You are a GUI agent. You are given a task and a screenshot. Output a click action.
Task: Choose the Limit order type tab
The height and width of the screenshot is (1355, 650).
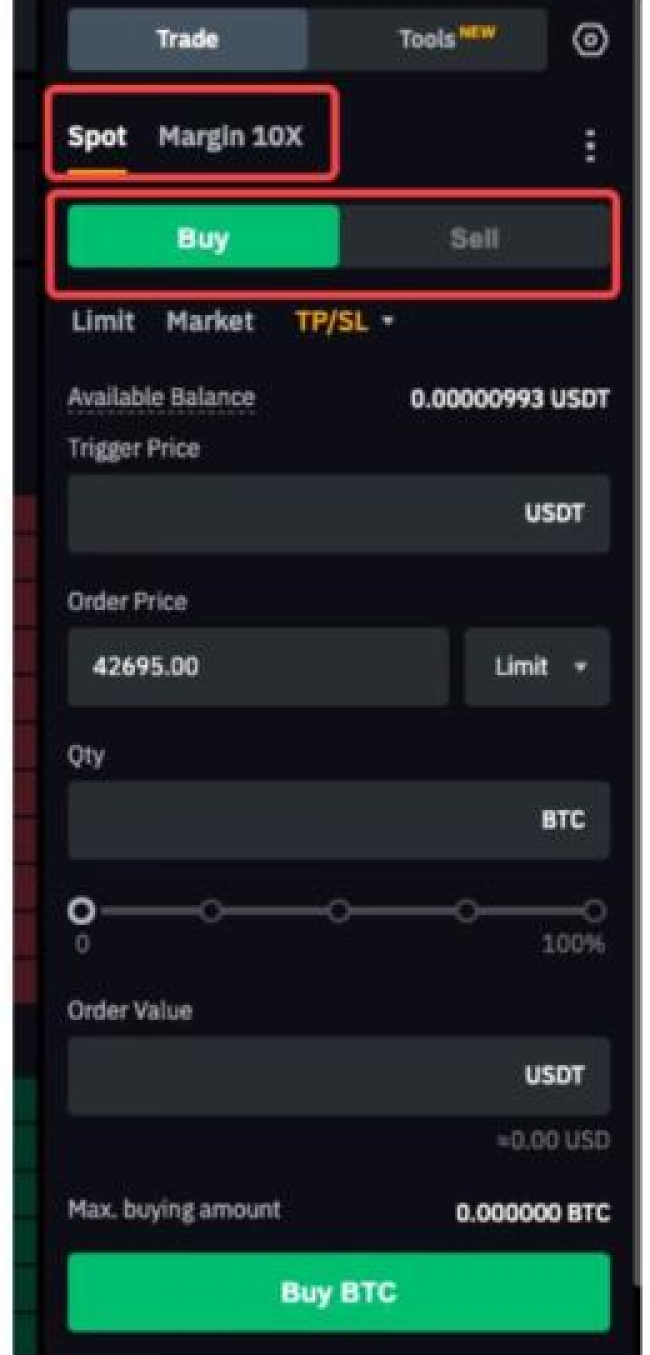(103, 322)
